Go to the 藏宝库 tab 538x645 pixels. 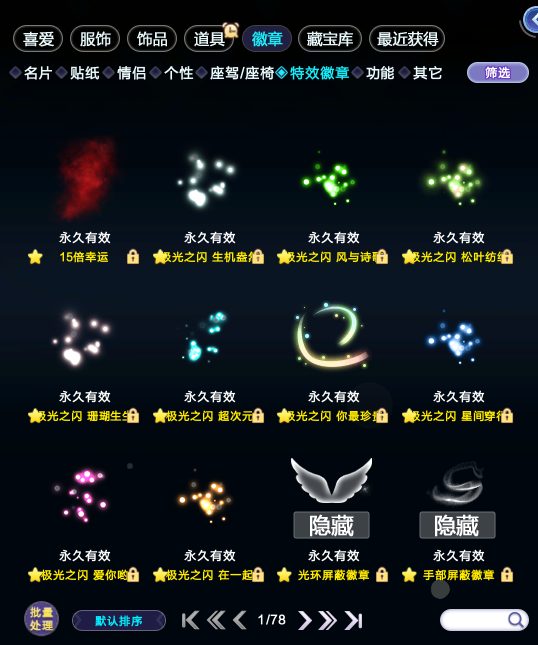(329, 39)
